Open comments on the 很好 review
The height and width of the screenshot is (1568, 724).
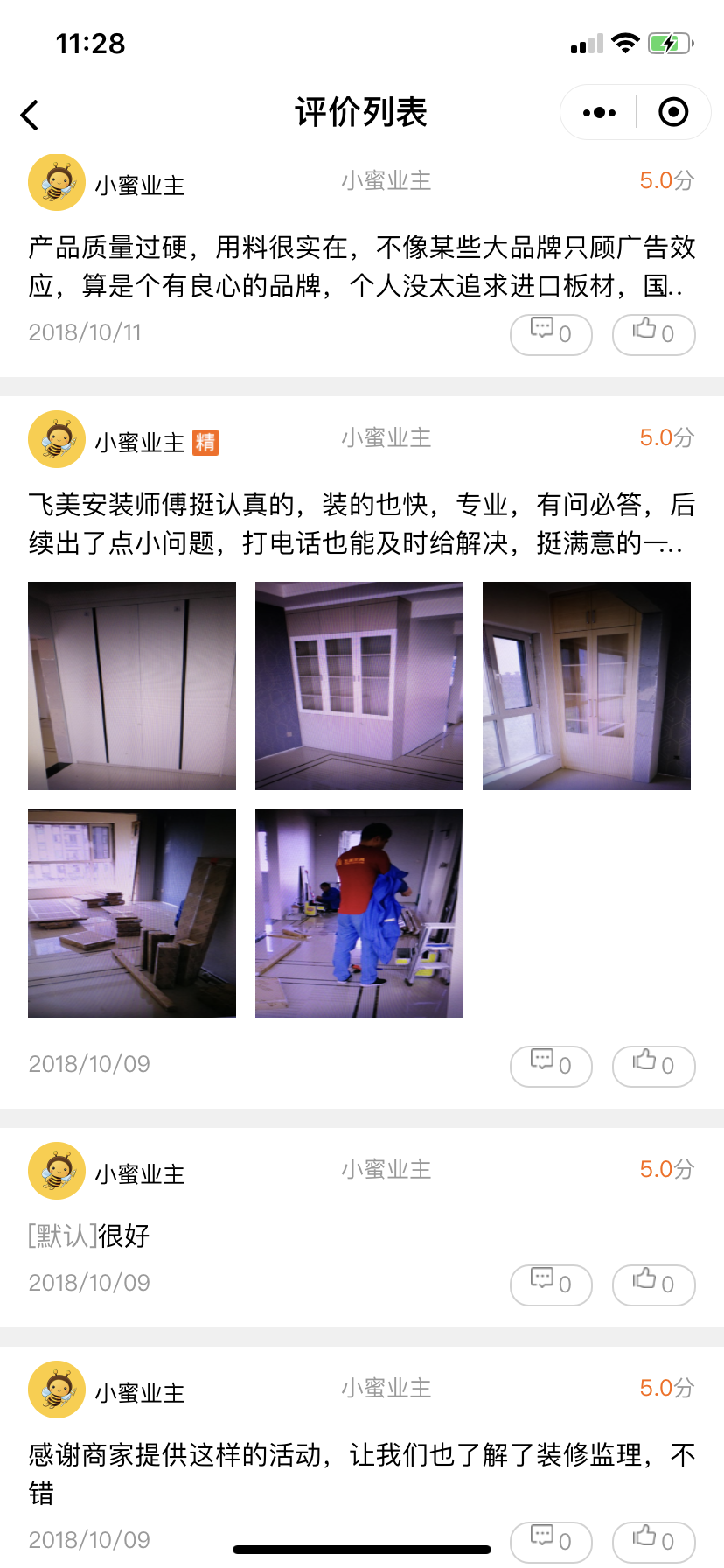click(x=551, y=1284)
